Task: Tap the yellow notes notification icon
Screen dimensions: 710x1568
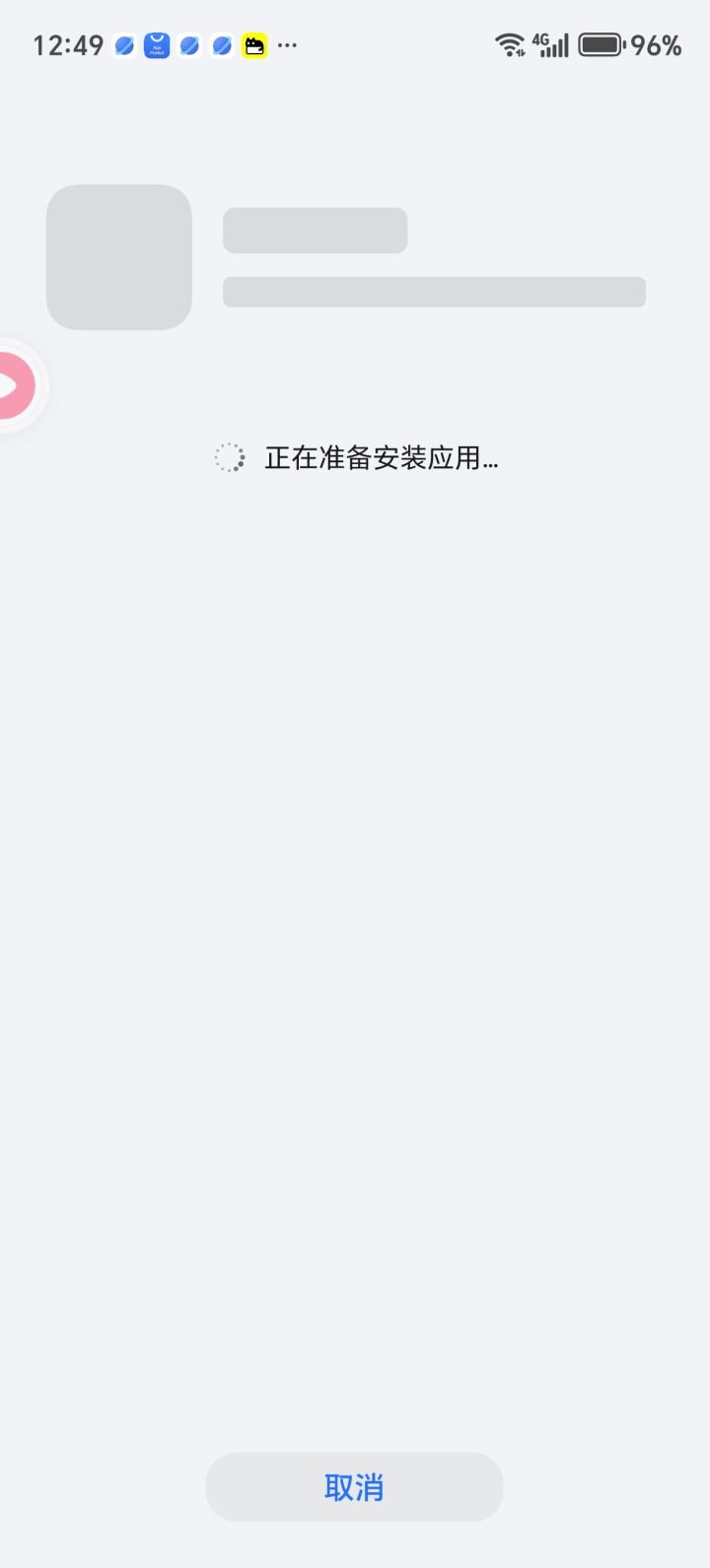Action: tap(254, 44)
